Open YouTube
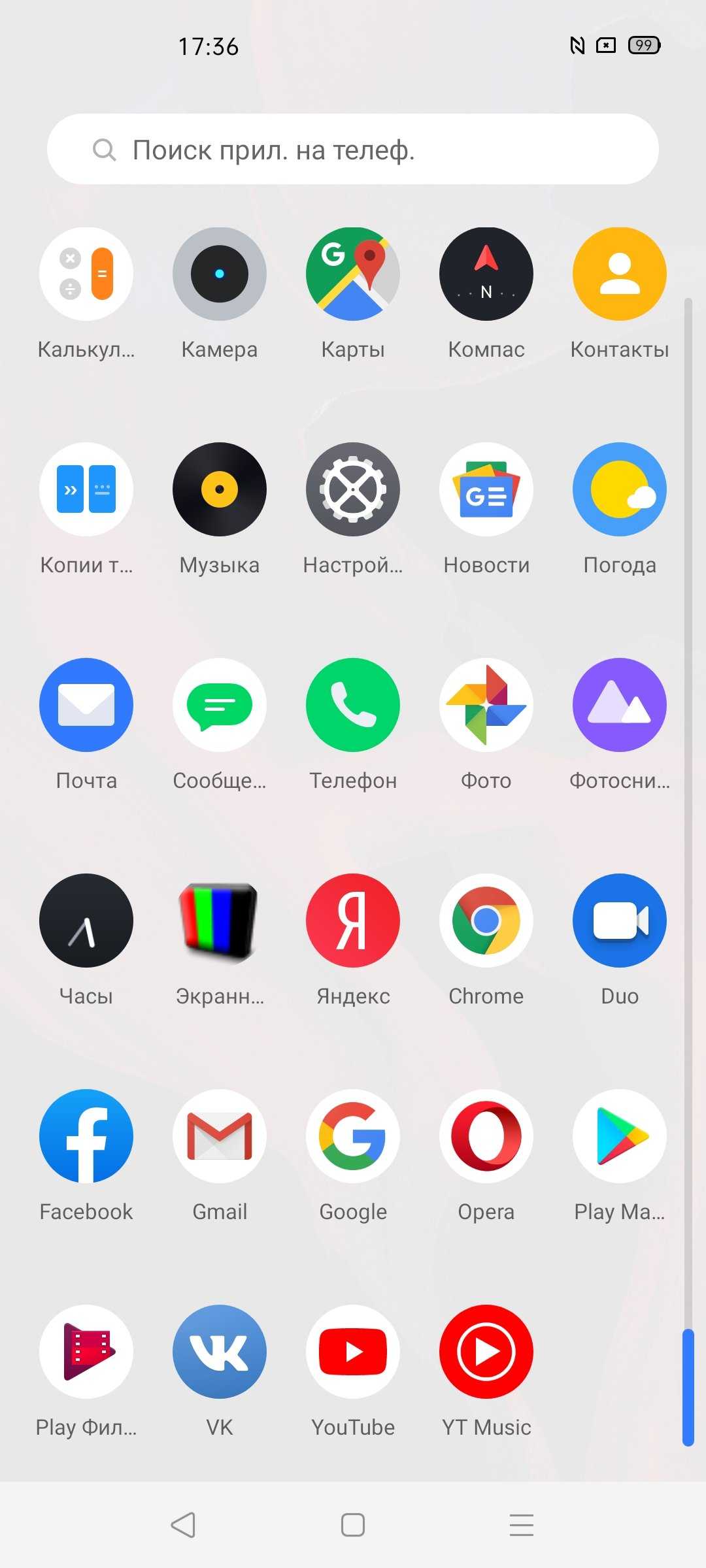 (x=353, y=1352)
